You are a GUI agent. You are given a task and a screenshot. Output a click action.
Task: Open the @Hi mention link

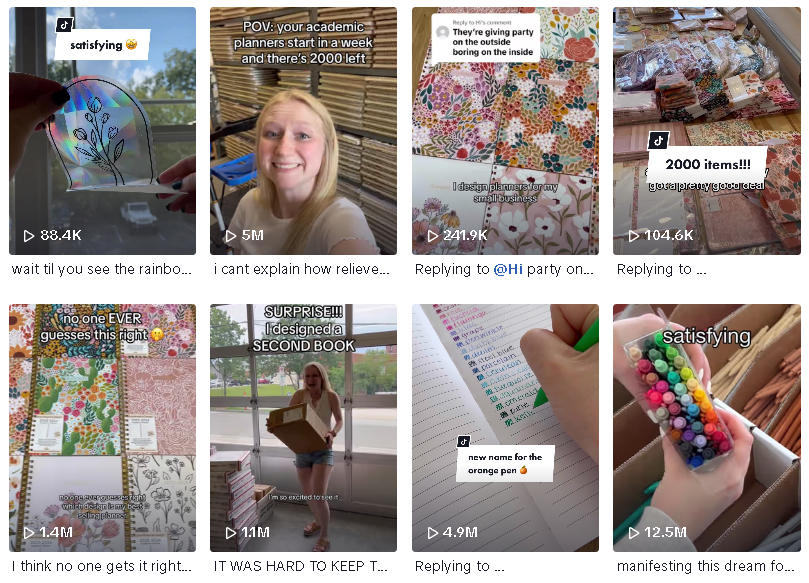point(509,269)
